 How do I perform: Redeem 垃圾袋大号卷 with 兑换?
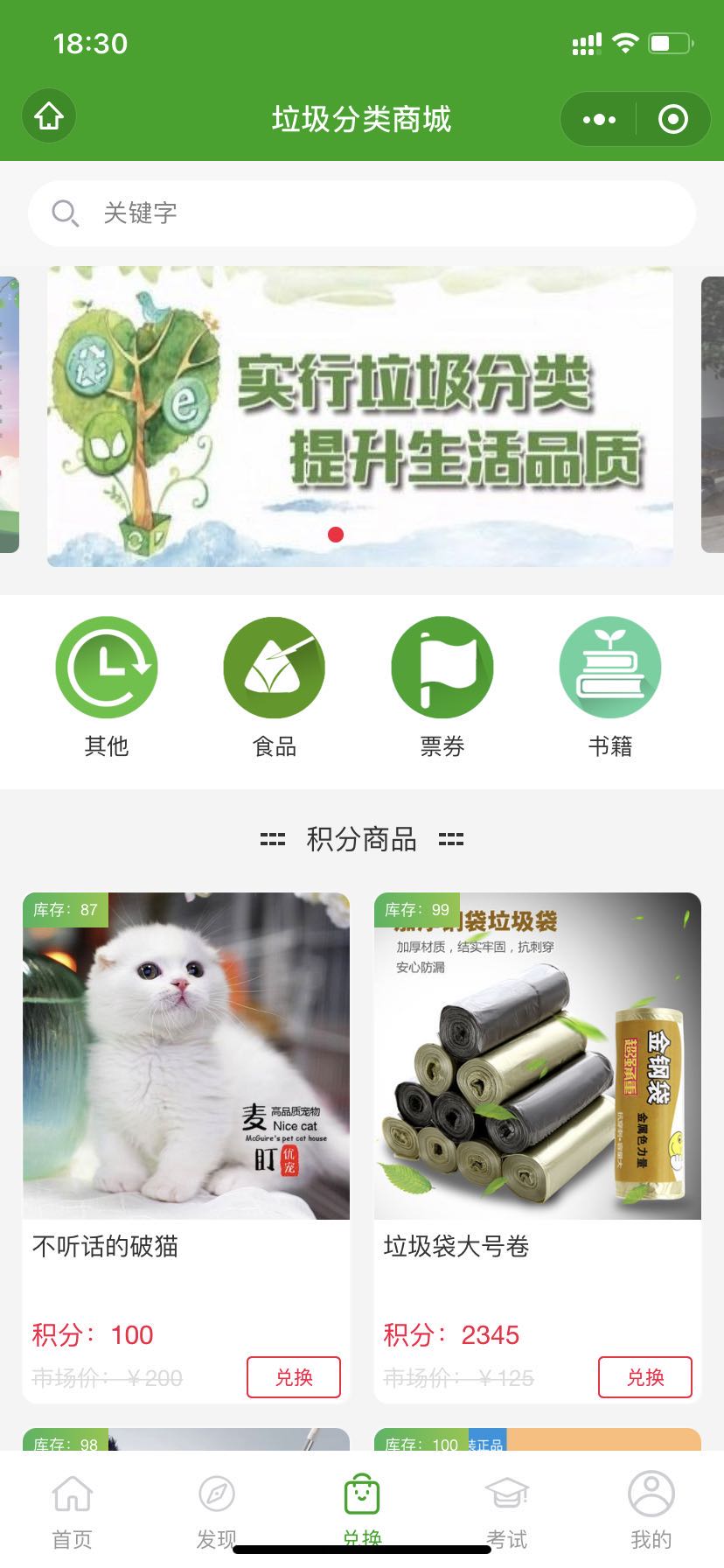tap(645, 1377)
